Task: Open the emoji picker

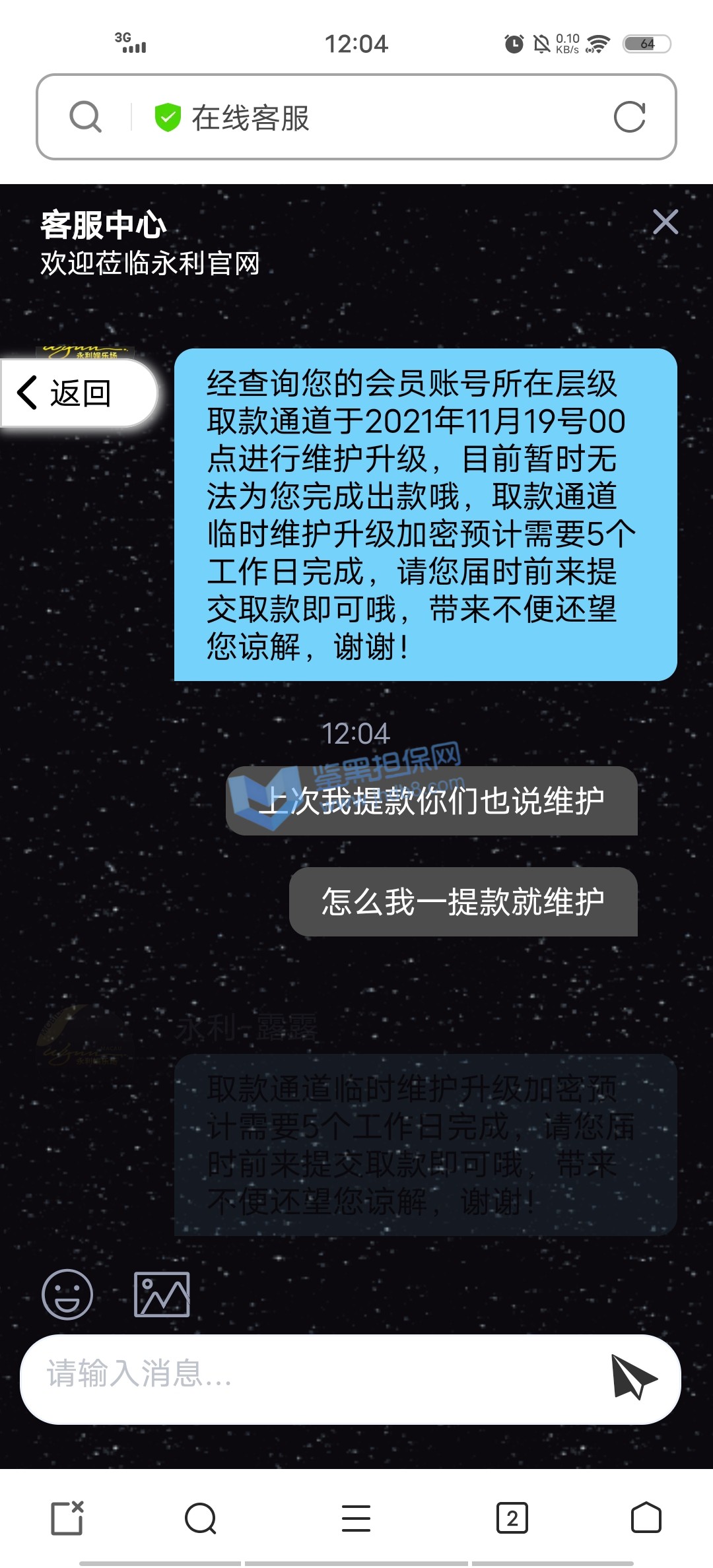Action: click(x=67, y=1294)
